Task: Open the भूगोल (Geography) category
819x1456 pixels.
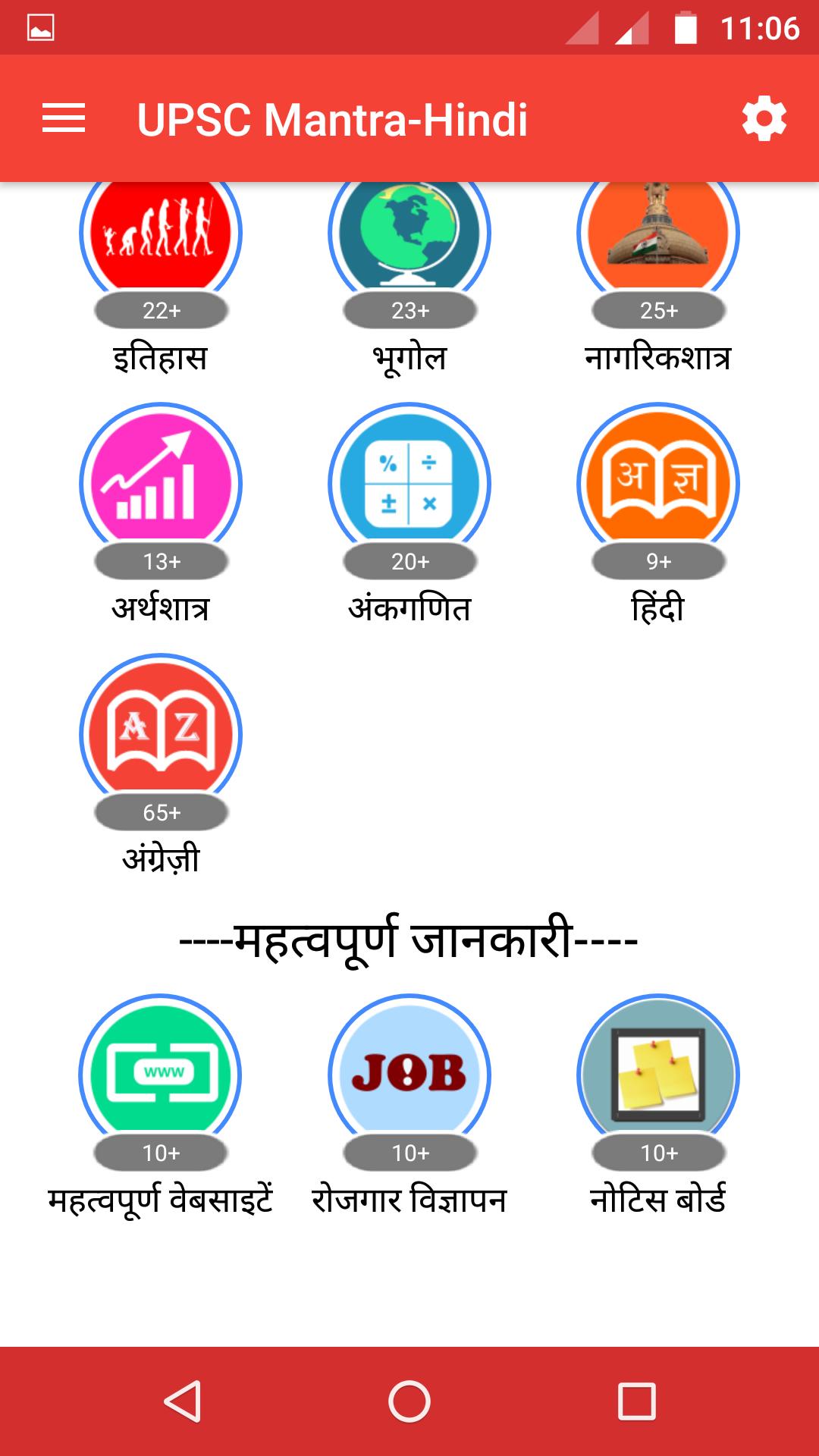Action: pyautogui.click(x=409, y=243)
